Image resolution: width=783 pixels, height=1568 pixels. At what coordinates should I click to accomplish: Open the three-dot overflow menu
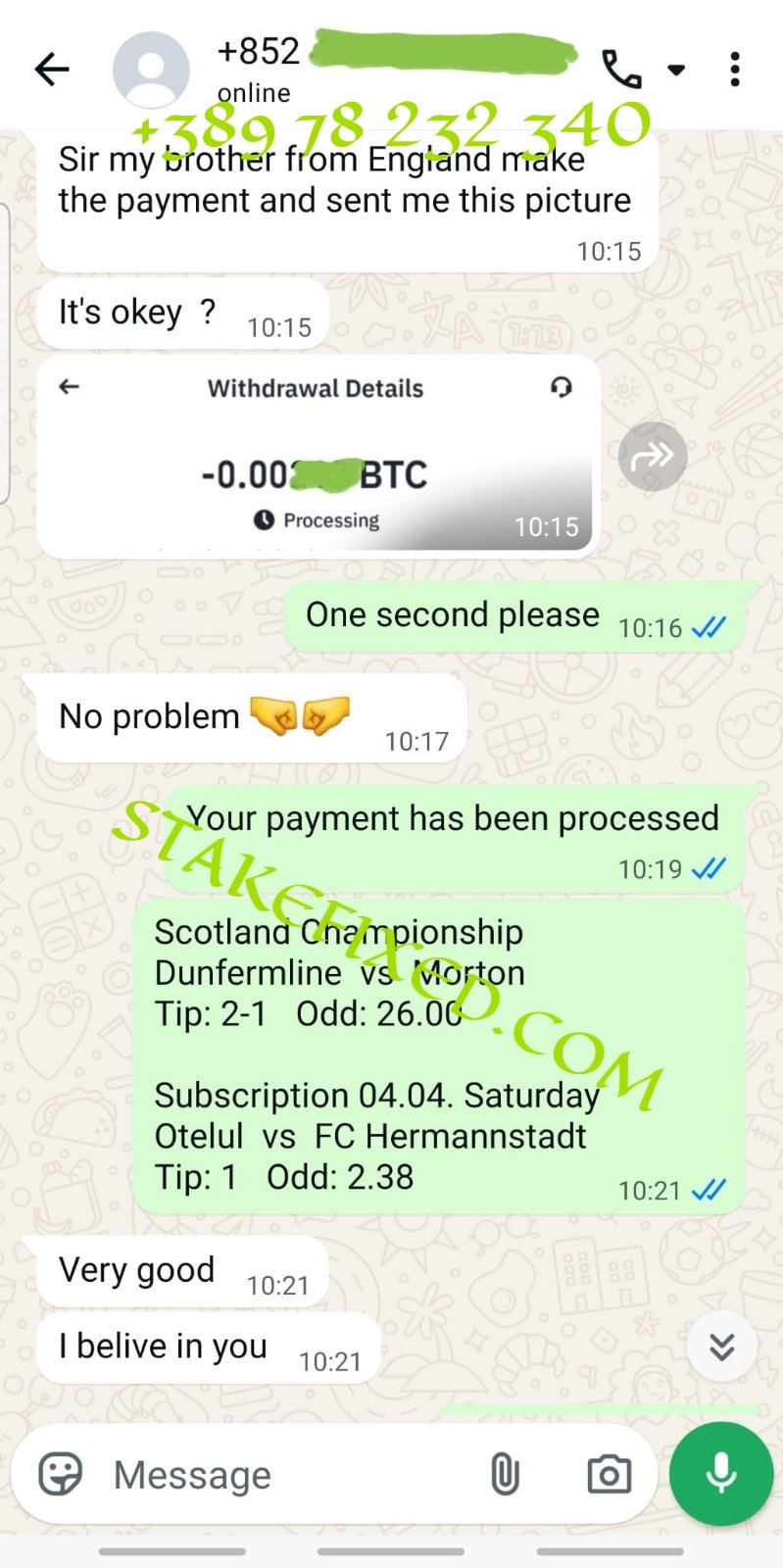(x=735, y=70)
